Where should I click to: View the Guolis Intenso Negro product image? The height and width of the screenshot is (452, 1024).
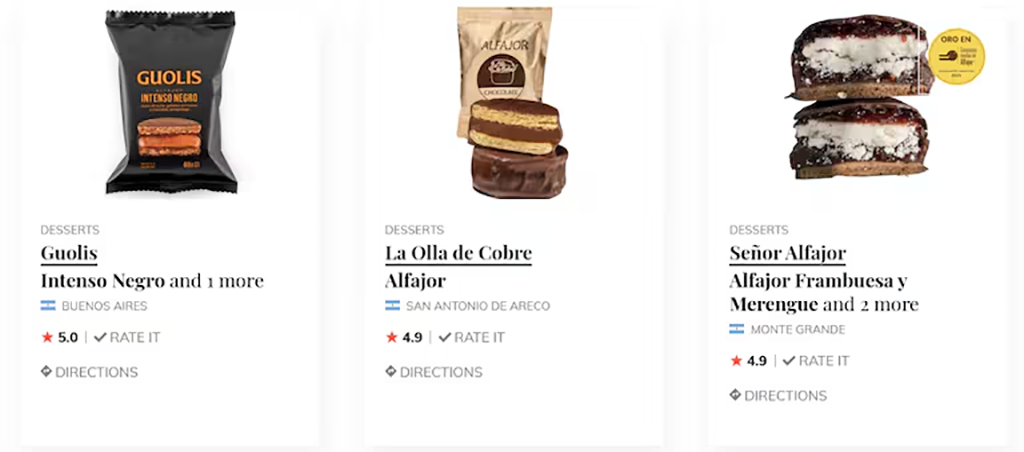click(x=171, y=103)
